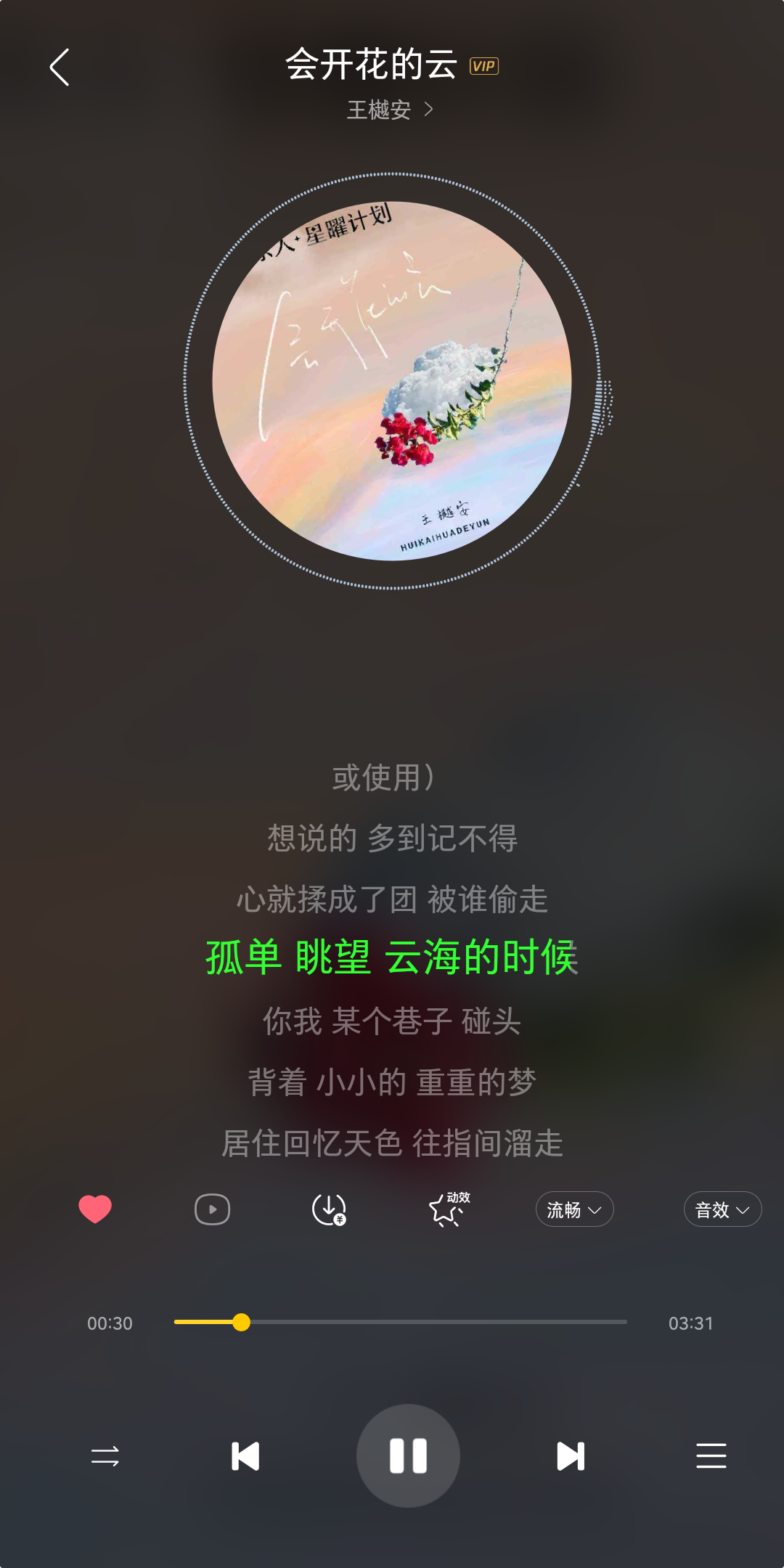Expand the 流畅 quality dropdown

575,1209
